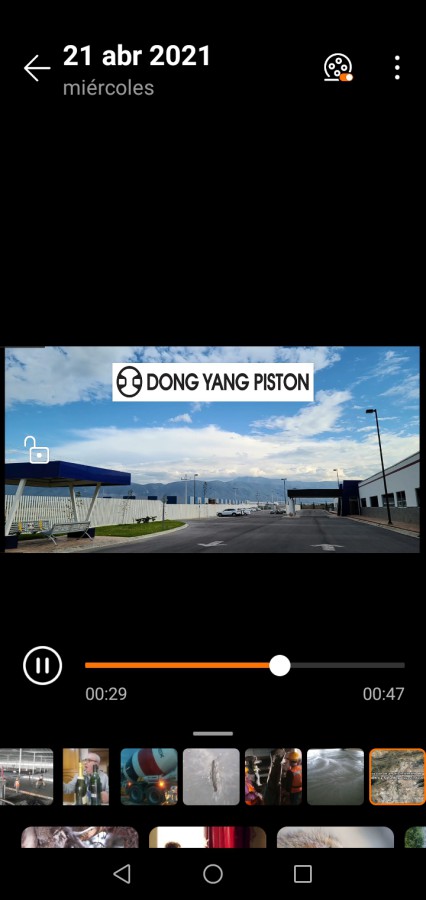Open the cement mixer truck thumbnail
The width and height of the screenshot is (426, 900).
pos(149,777)
